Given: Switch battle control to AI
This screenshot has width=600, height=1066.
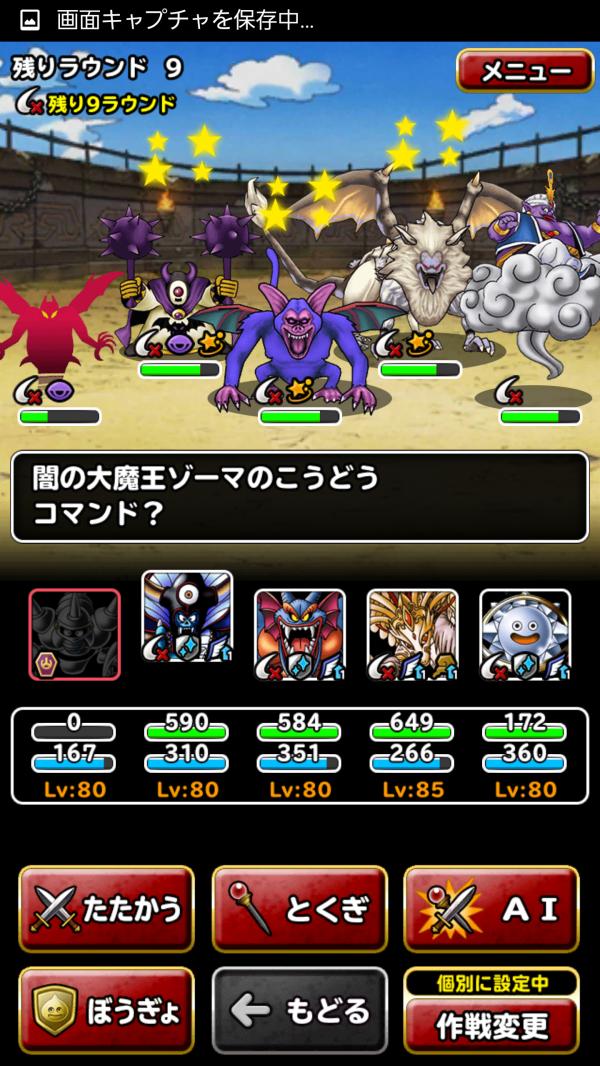Looking at the screenshot, I should [491, 908].
